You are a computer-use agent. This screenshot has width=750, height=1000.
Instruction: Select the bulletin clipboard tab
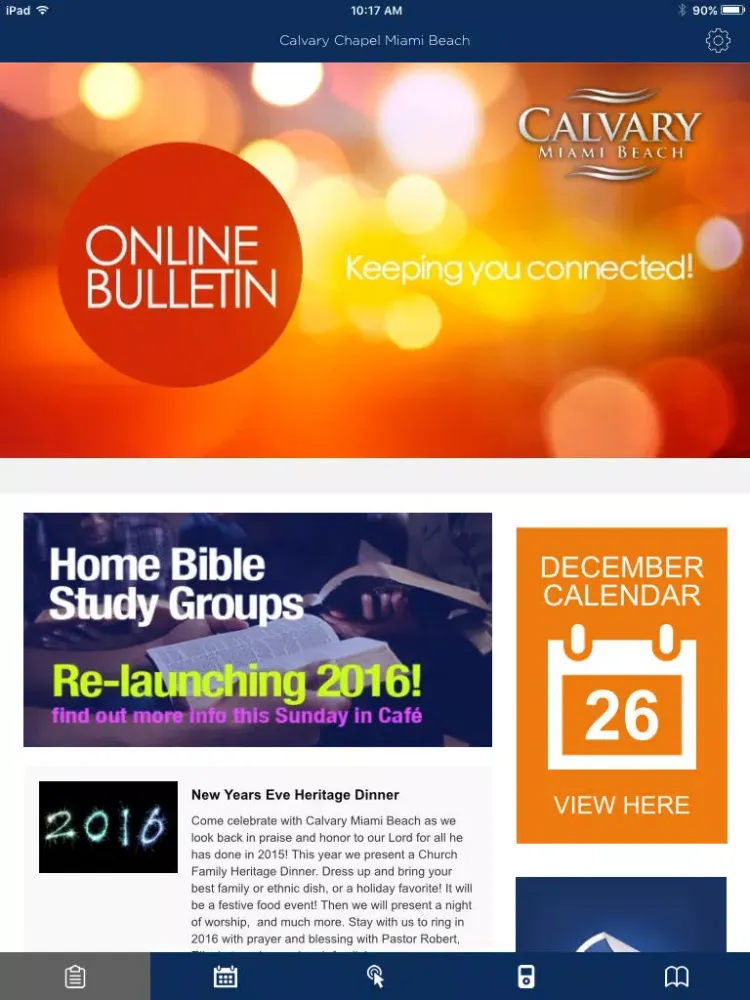(x=75, y=976)
